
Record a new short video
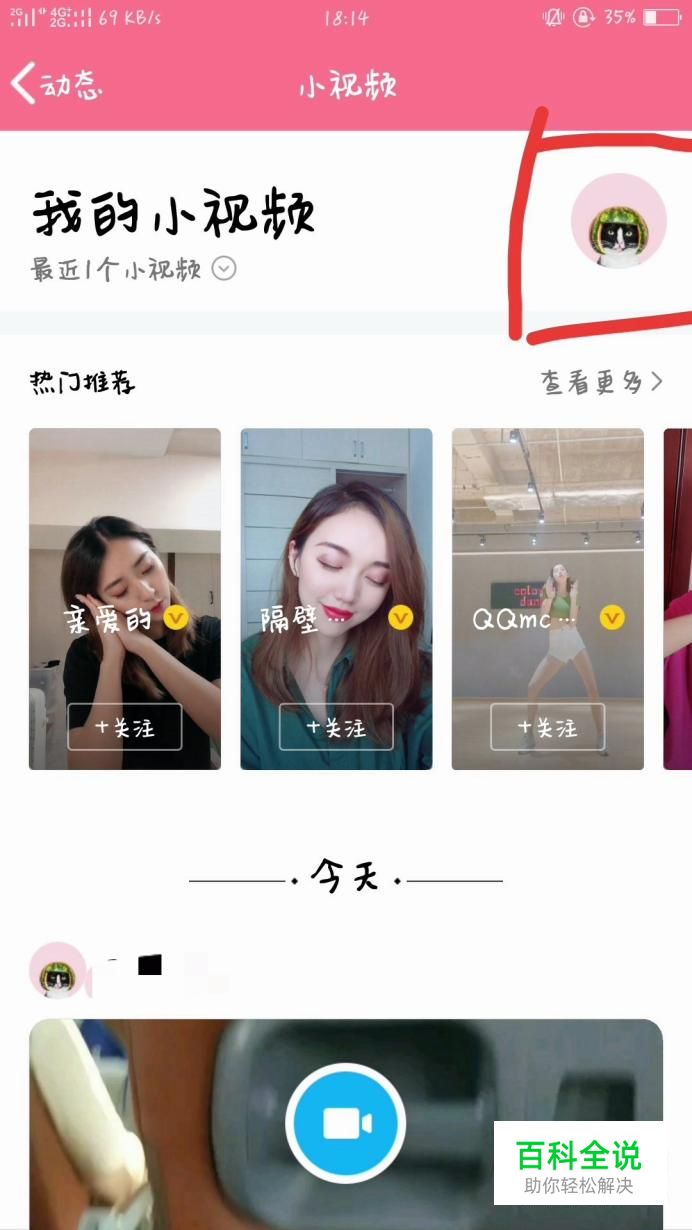click(345, 1123)
